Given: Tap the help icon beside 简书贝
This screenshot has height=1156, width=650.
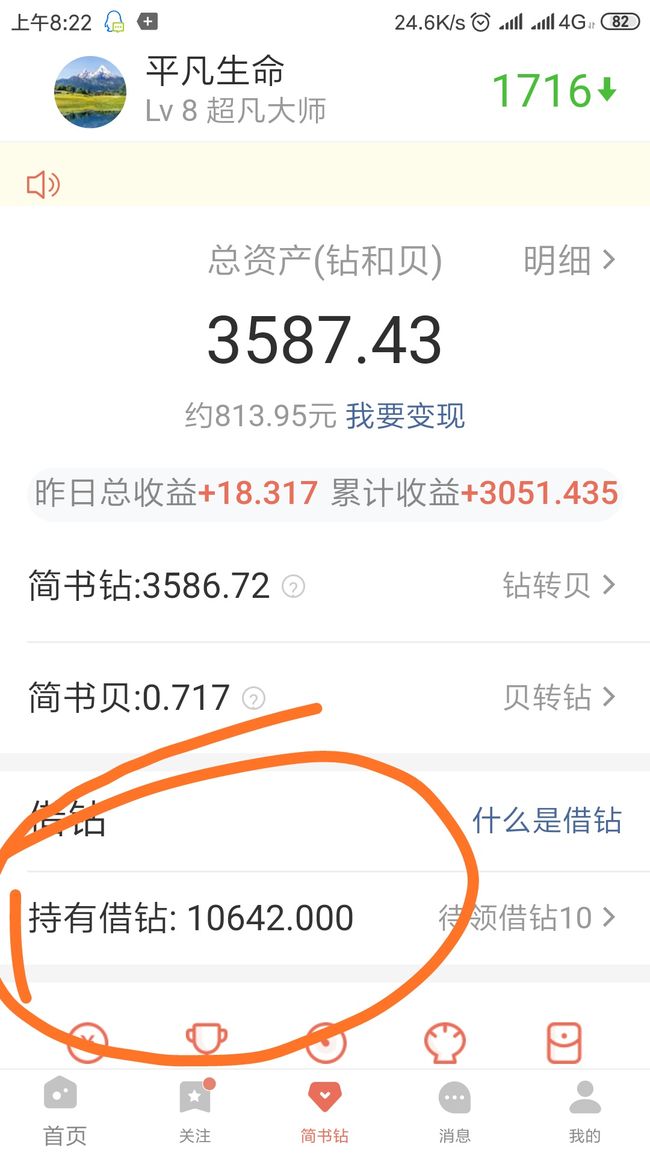Looking at the screenshot, I should [x=254, y=698].
